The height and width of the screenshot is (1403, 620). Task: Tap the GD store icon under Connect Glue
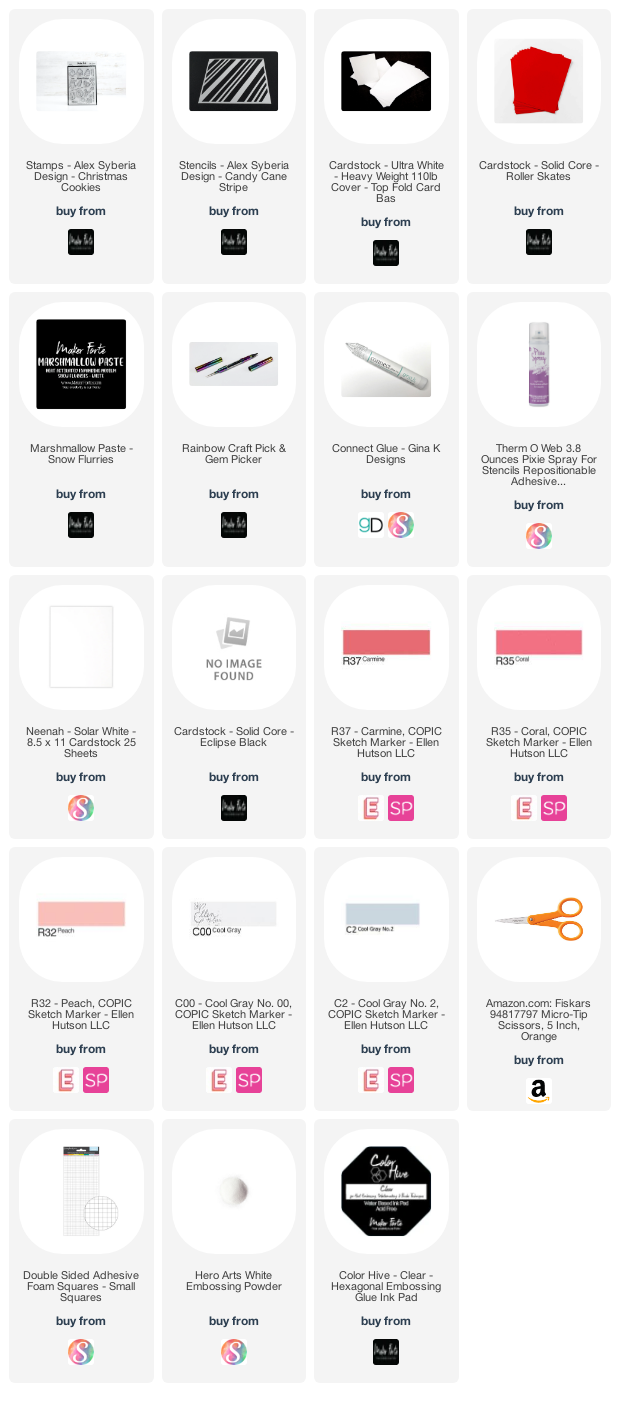pos(371,525)
